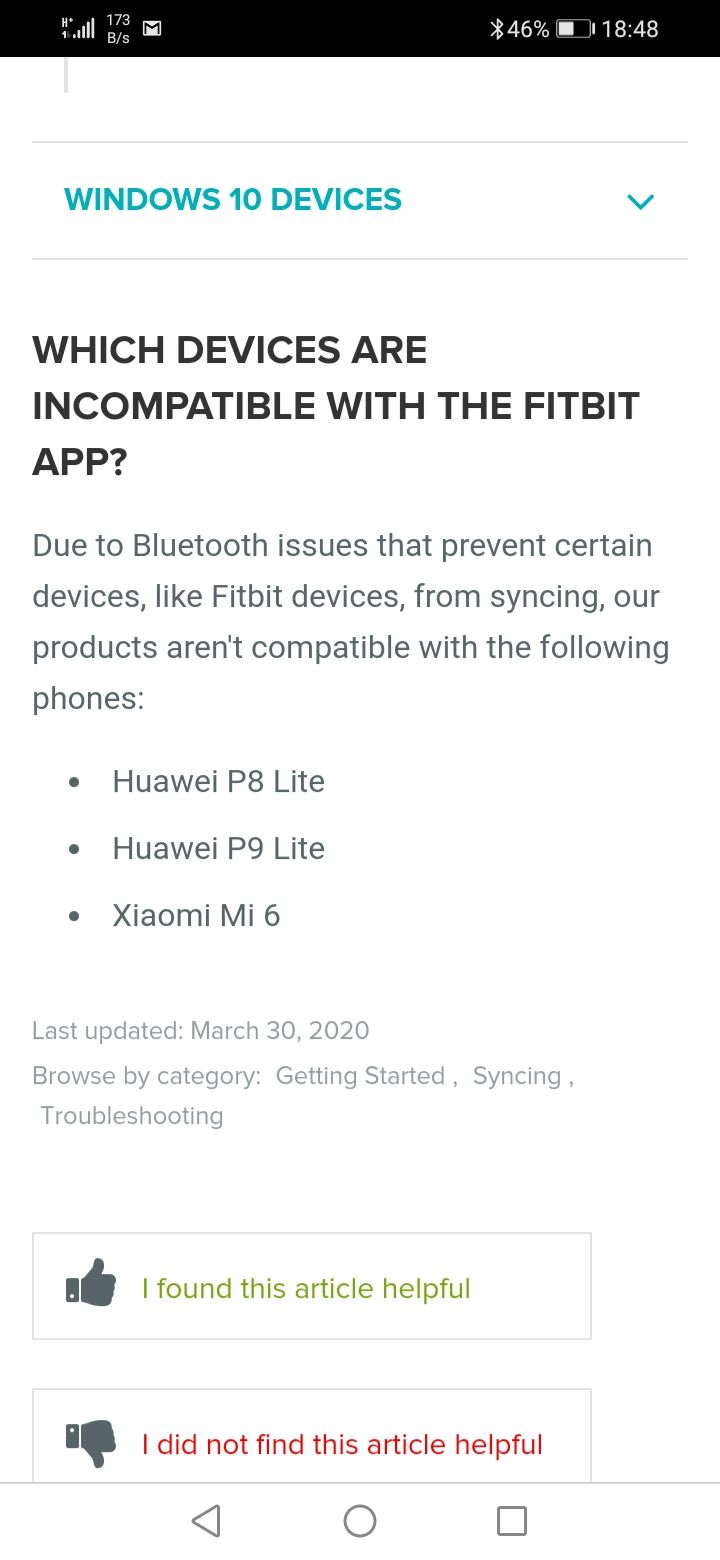This screenshot has height=1560, width=720.
Task: Select I did not find this article helpful
Action: click(x=311, y=1443)
